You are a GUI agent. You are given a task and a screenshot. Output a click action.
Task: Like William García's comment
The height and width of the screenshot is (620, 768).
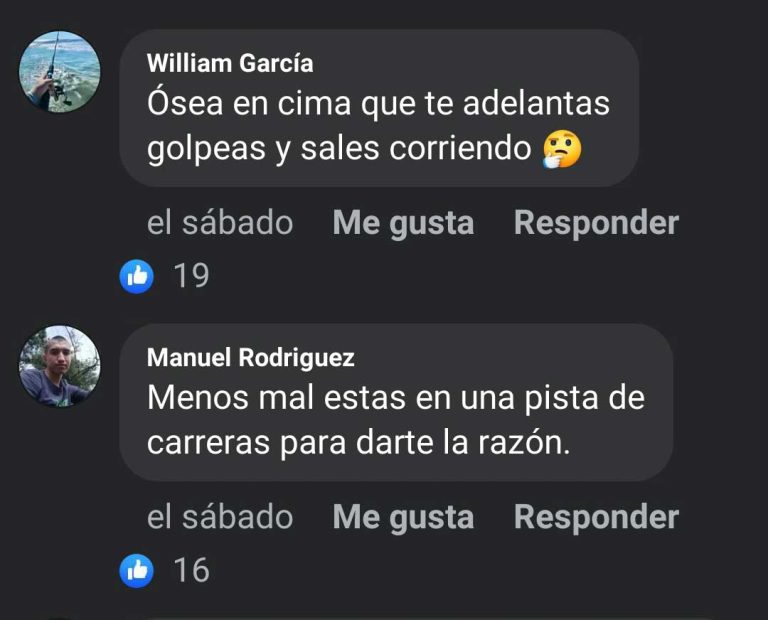tap(403, 223)
